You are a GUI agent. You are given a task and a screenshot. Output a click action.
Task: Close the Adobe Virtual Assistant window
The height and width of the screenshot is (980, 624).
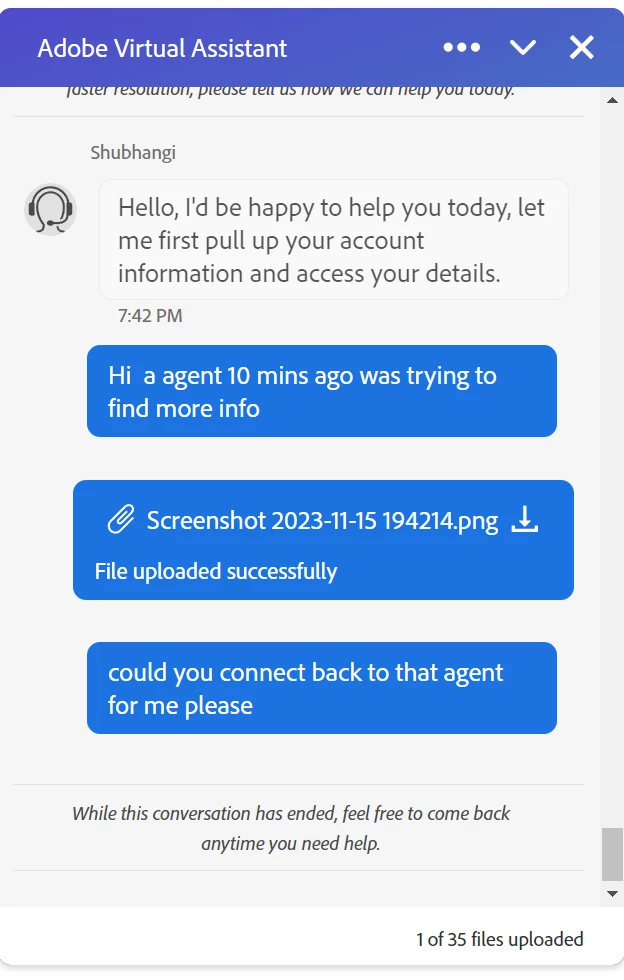(x=582, y=47)
